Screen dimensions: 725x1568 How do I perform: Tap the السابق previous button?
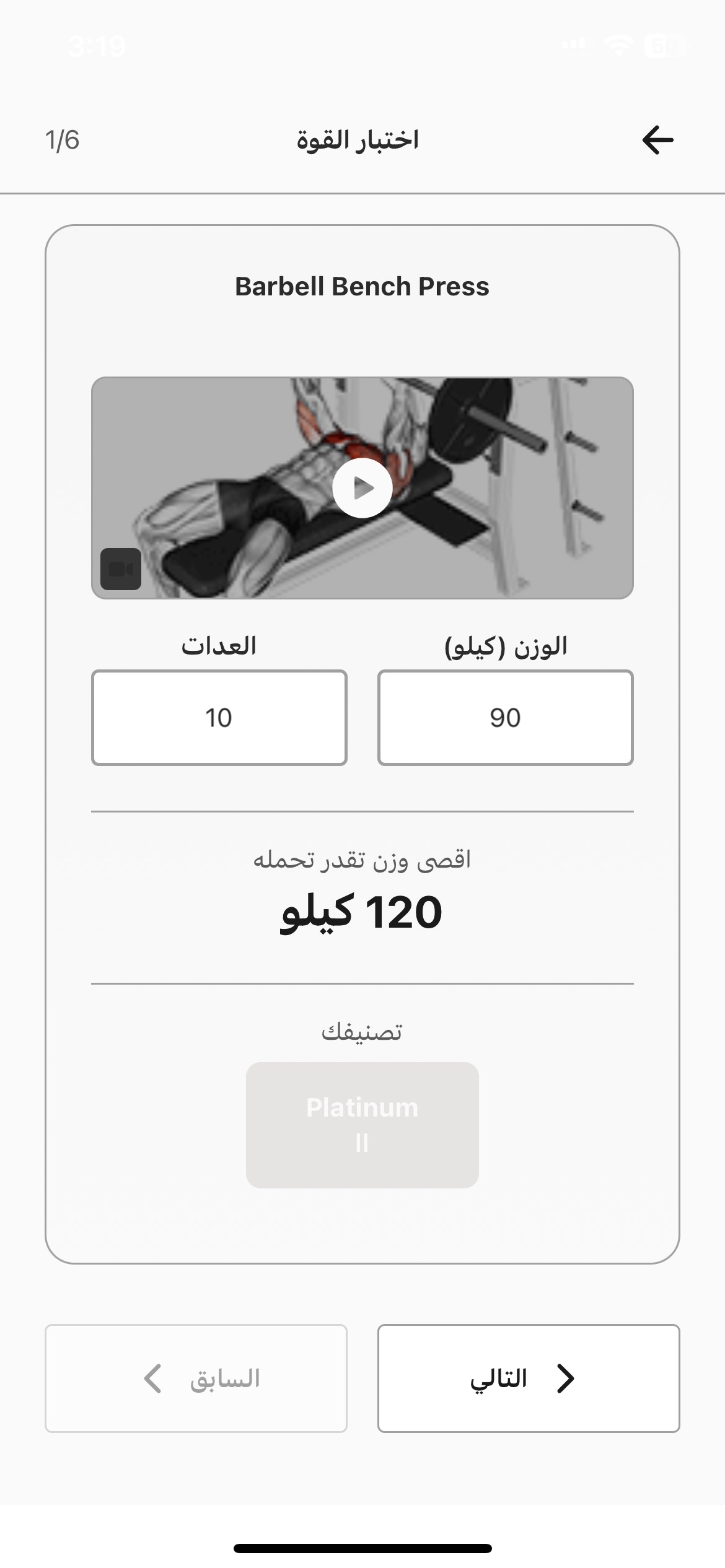[x=196, y=1379]
